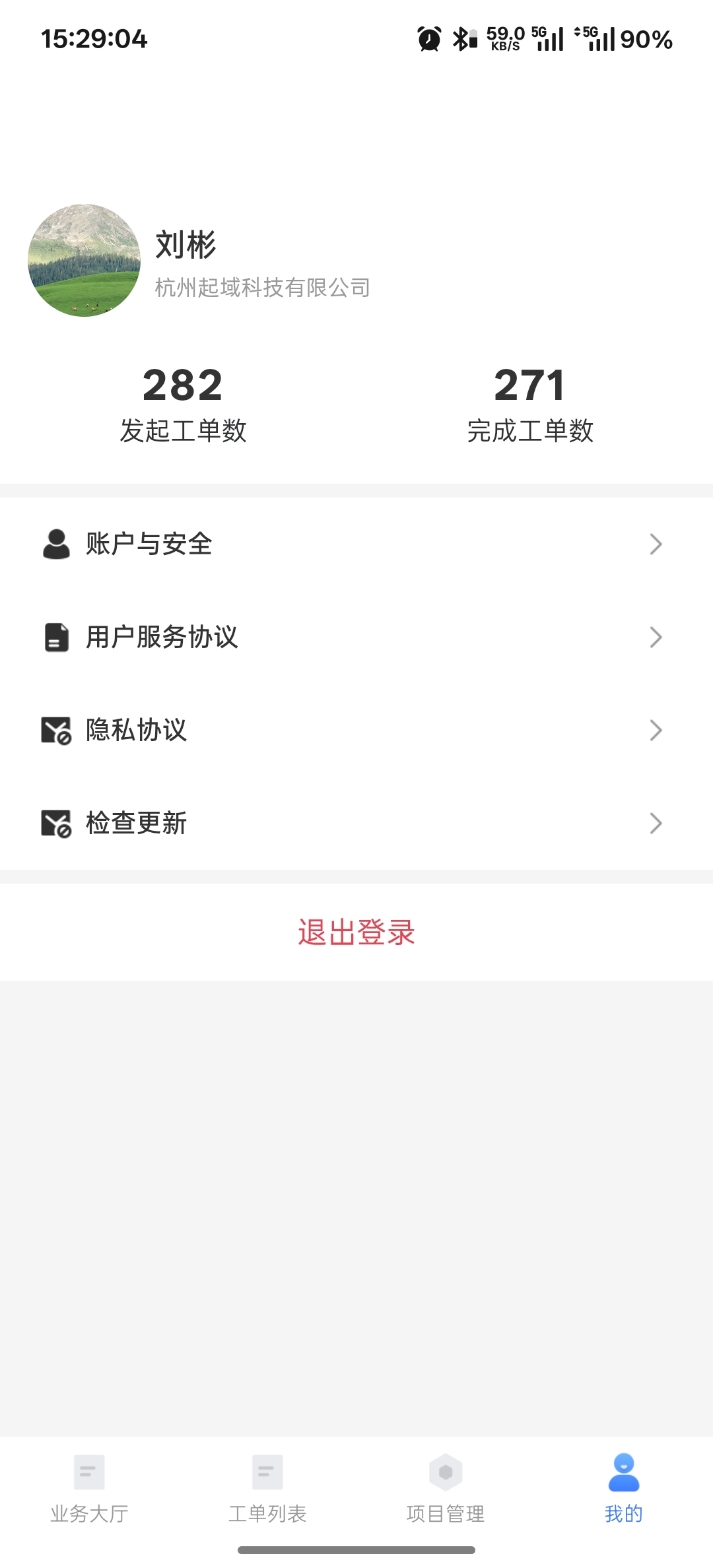Tap the 退出登录 logout button

click(356, 931)
